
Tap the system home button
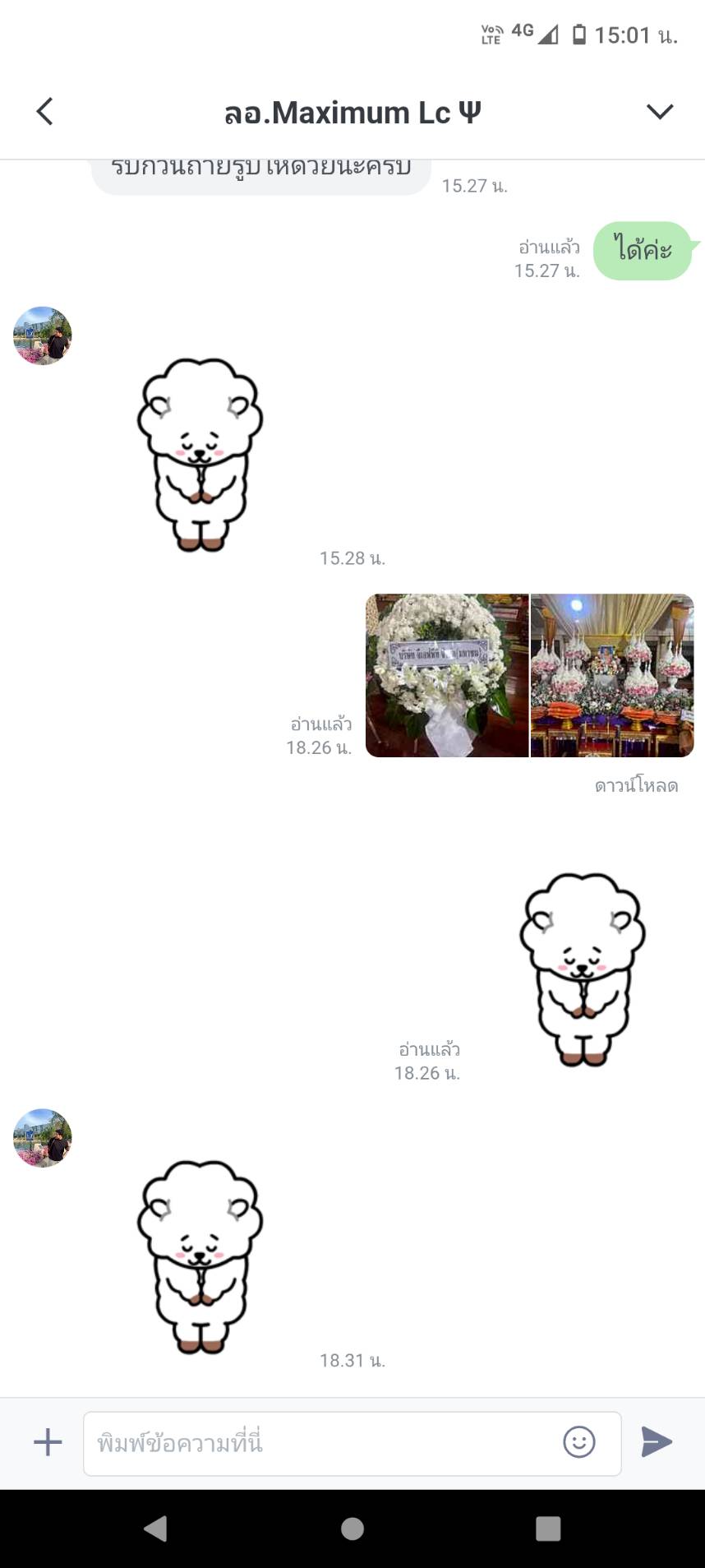[x=352, y=1529]
